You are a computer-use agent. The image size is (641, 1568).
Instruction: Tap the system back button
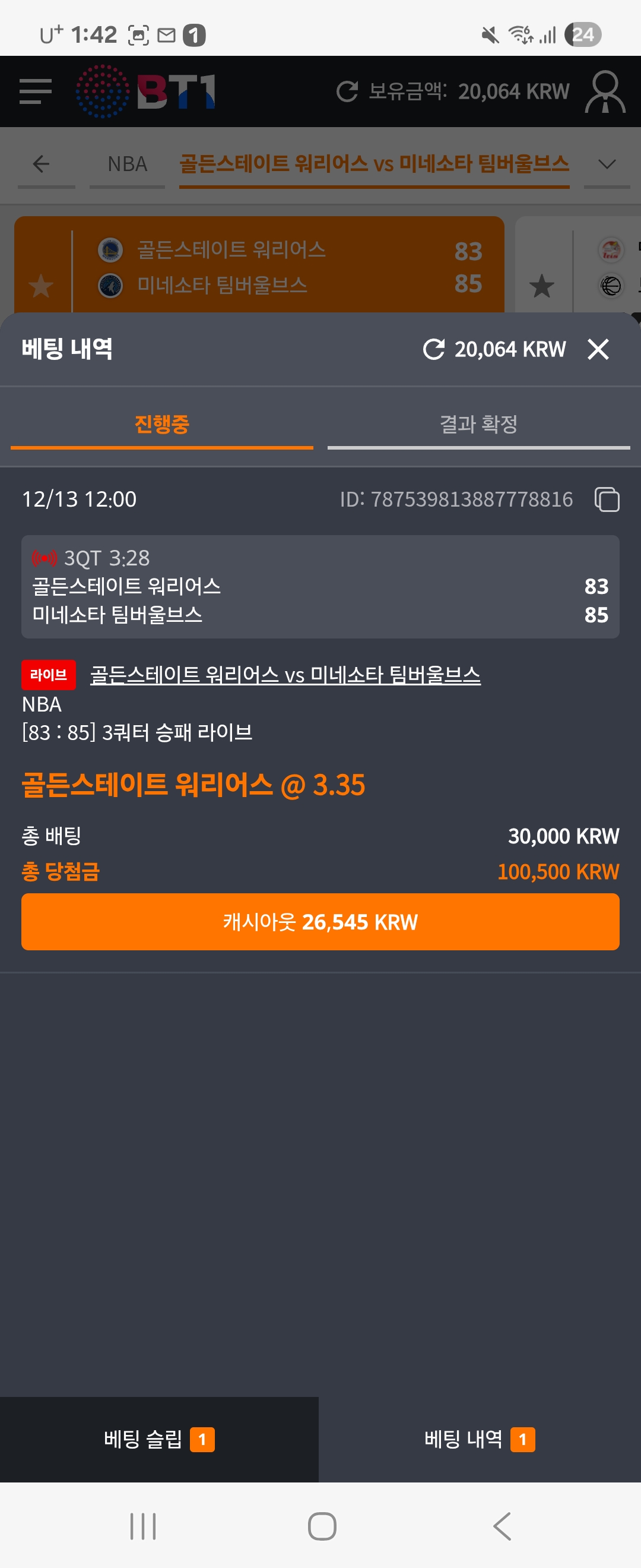point(502,1526)
